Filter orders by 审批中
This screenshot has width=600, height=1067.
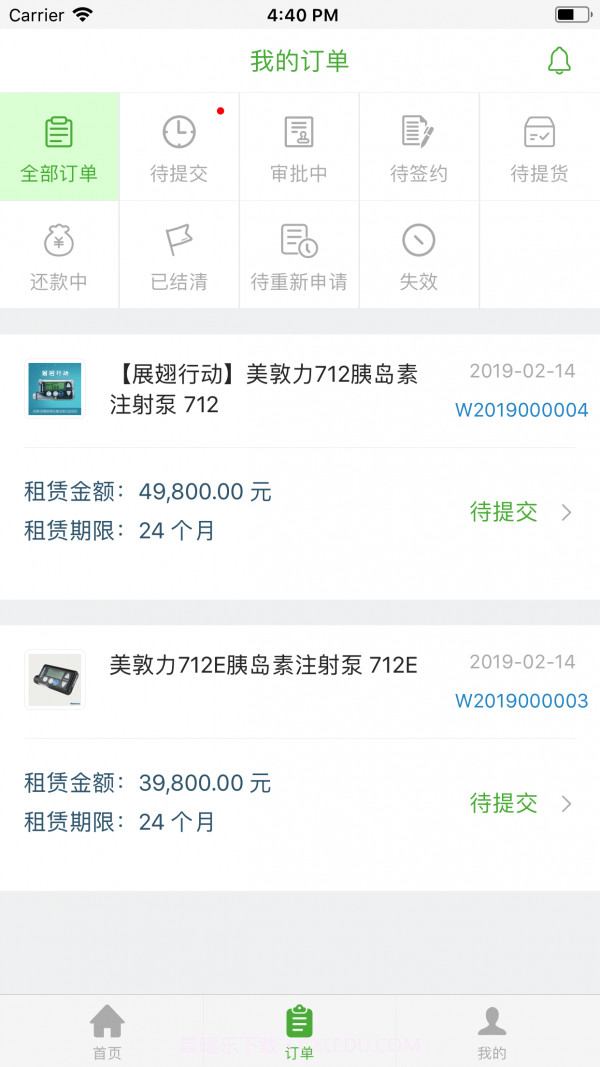[299, 148]
